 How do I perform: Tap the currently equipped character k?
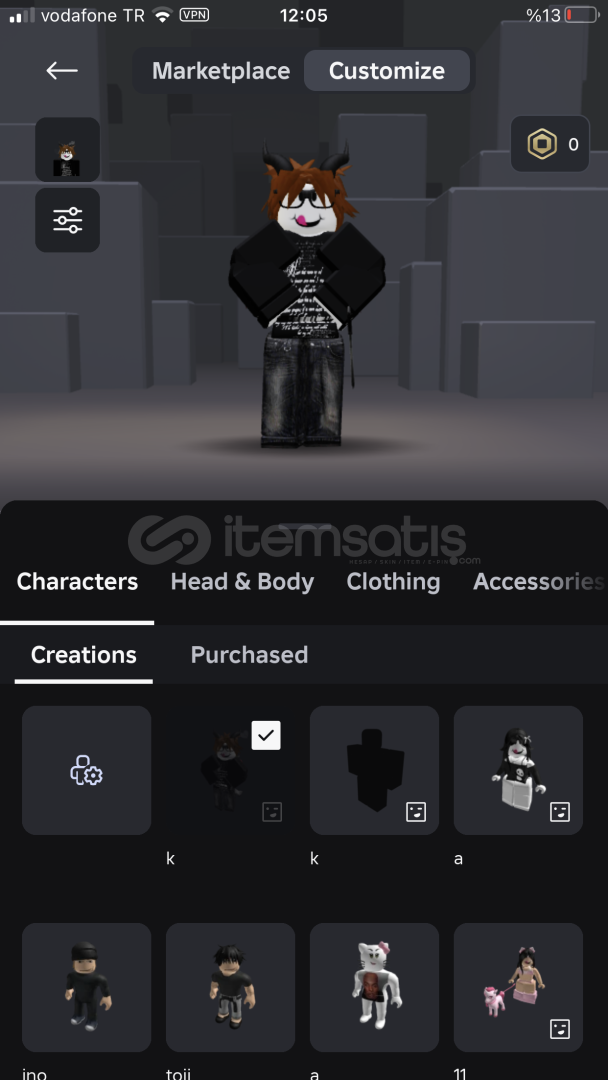[x=230, y=770]
